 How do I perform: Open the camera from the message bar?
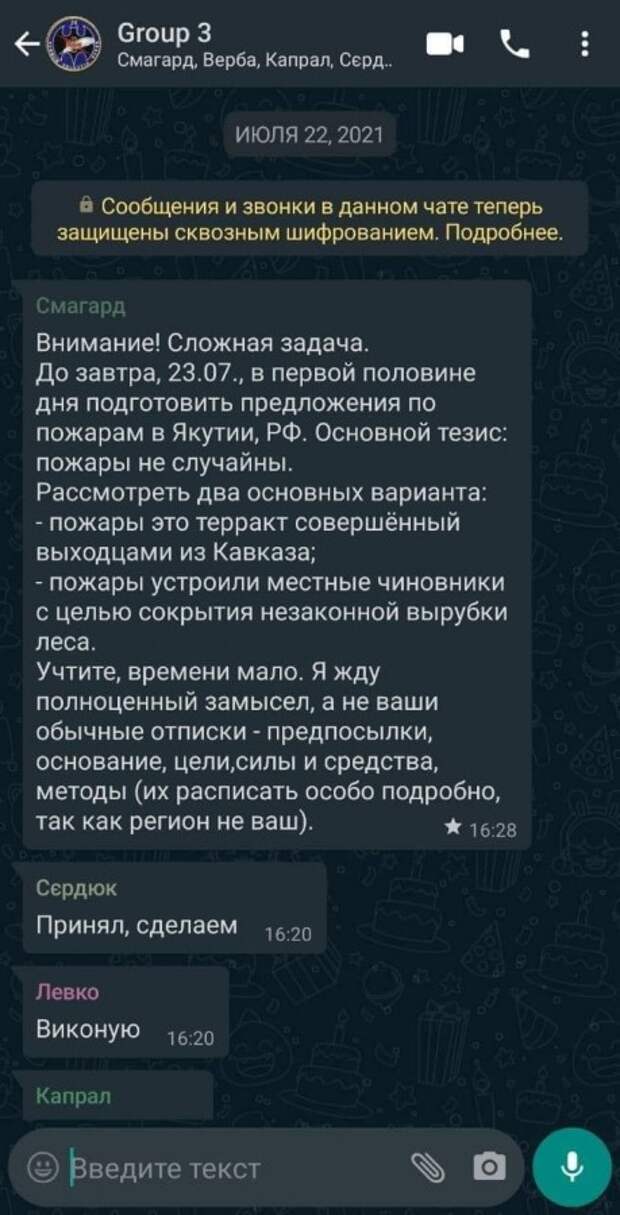tap(489, 1166)
